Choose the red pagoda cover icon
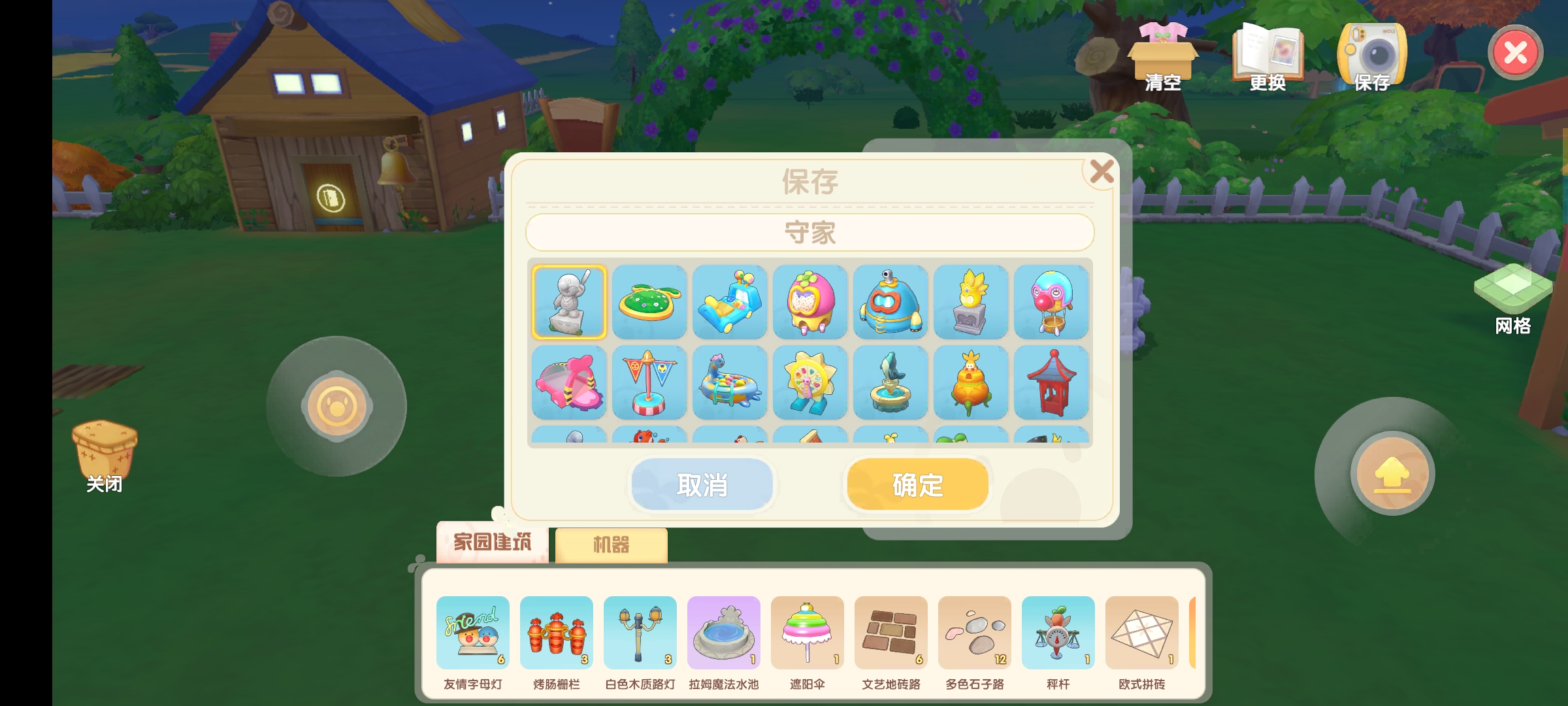This screenshot has width=1568, height=706. pos(1051,383)
